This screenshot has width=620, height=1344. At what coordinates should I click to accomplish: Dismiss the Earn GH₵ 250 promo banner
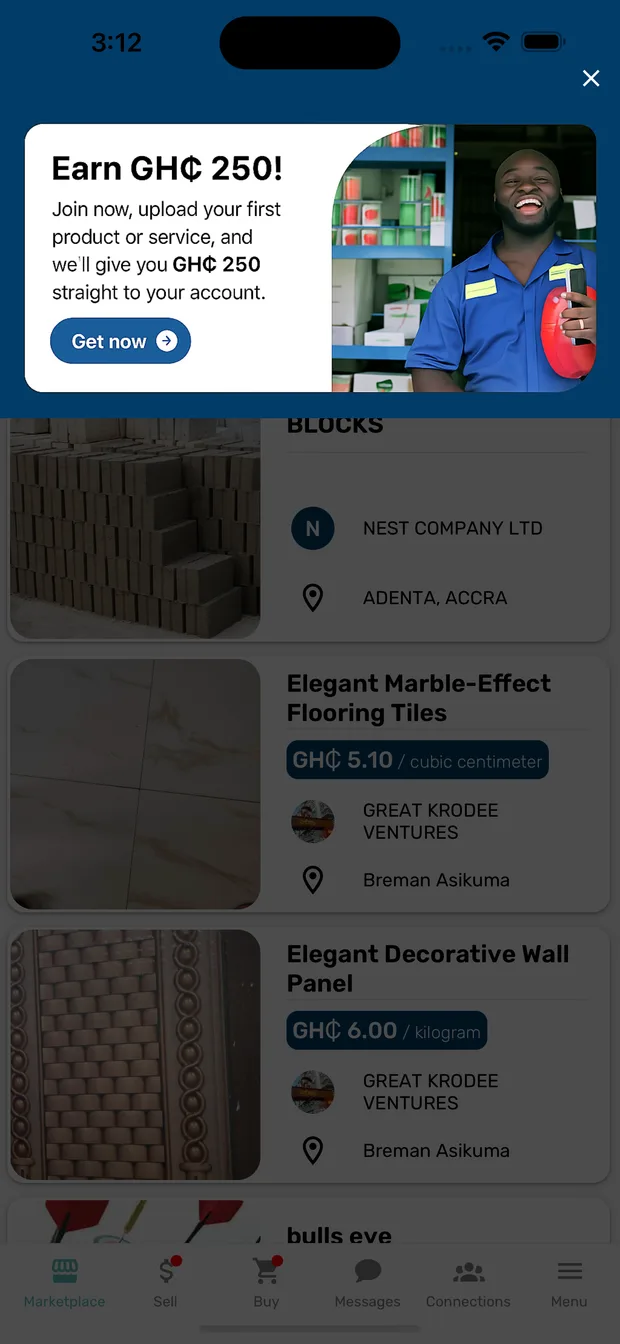[591, 79]
